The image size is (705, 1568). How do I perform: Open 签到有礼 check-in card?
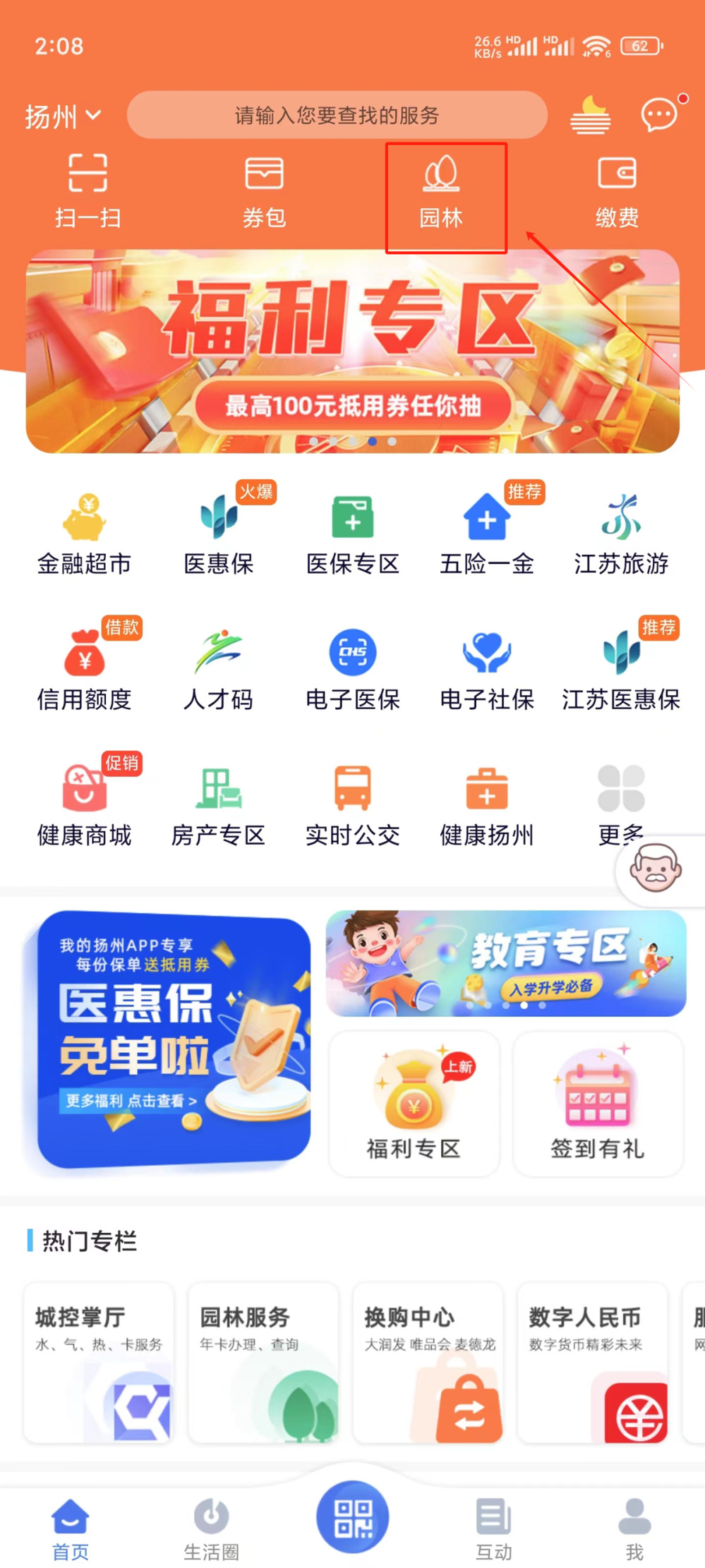[x=598, y=1104]
